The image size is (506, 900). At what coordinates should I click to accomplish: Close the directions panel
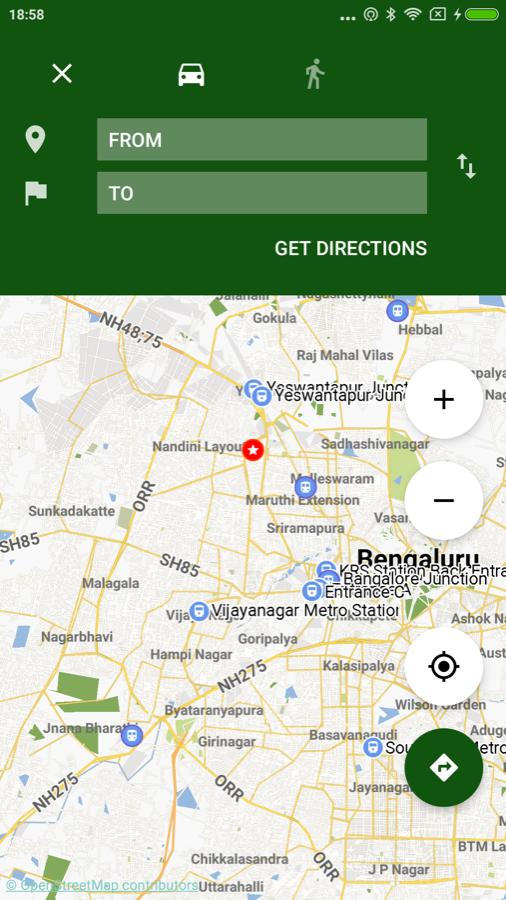point(62,73)
